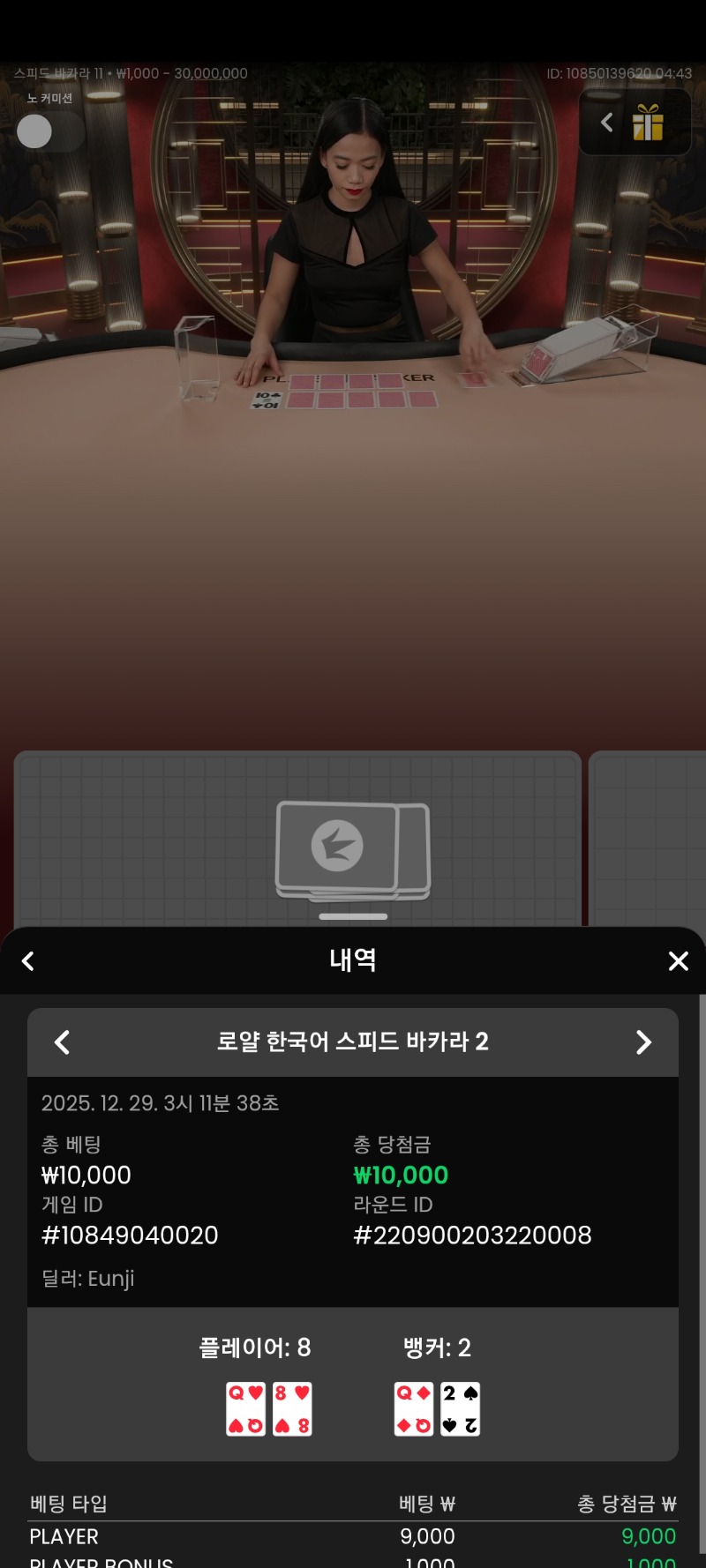The image size is (706, 1568).
Task: Show previous game history record
Action: (62, 1042)
